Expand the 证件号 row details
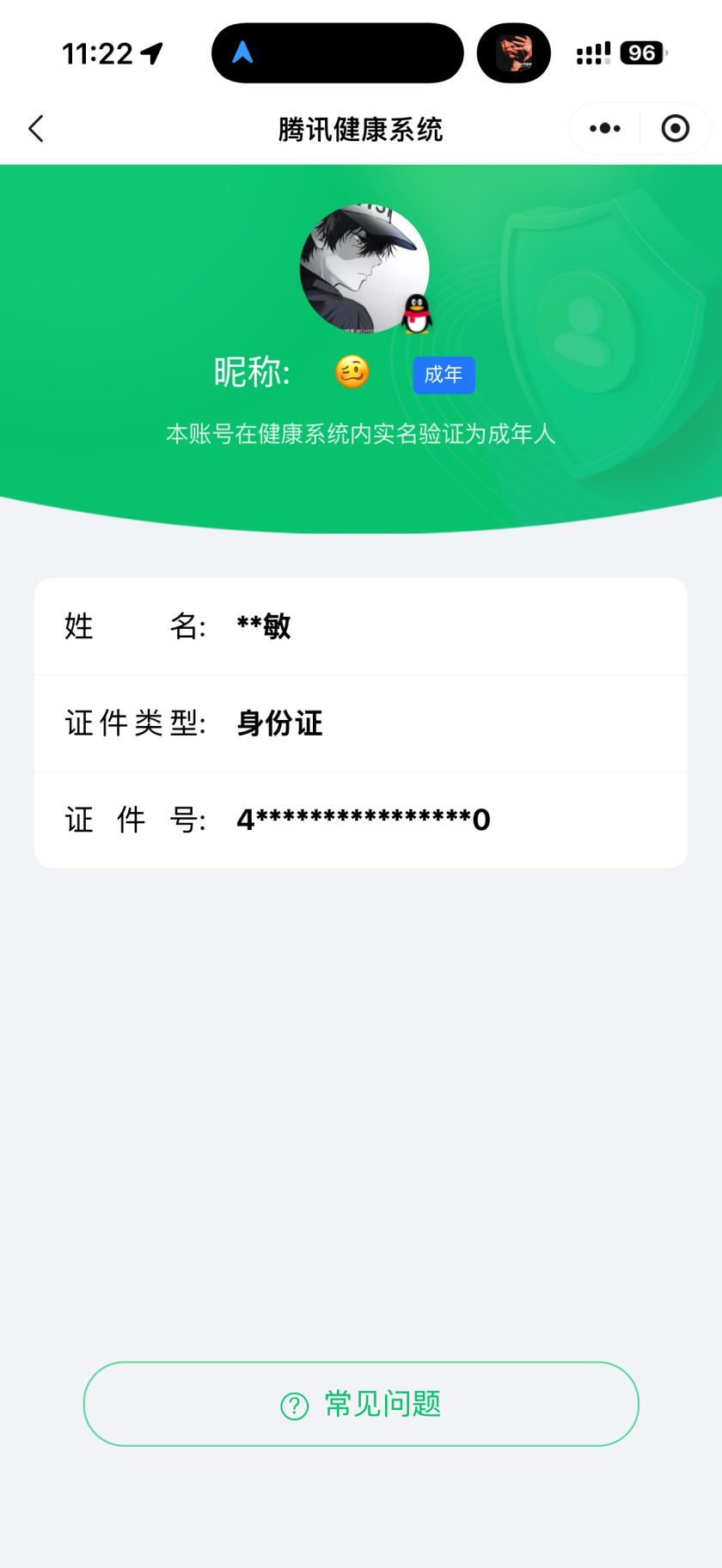The image size is (722, 1568). coord(361,819)
